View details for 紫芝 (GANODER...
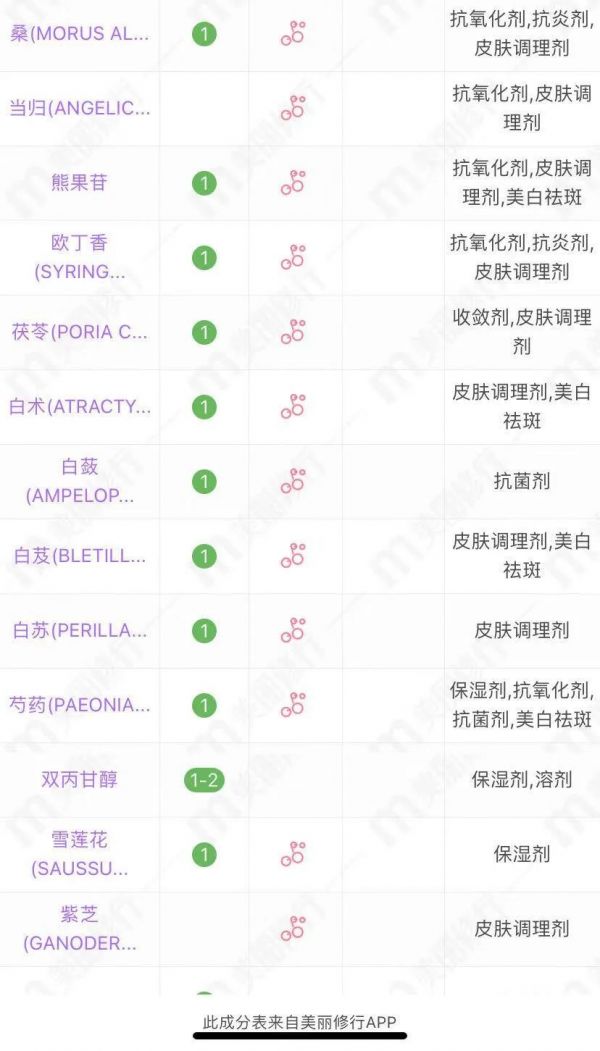 tap(80, 928)
